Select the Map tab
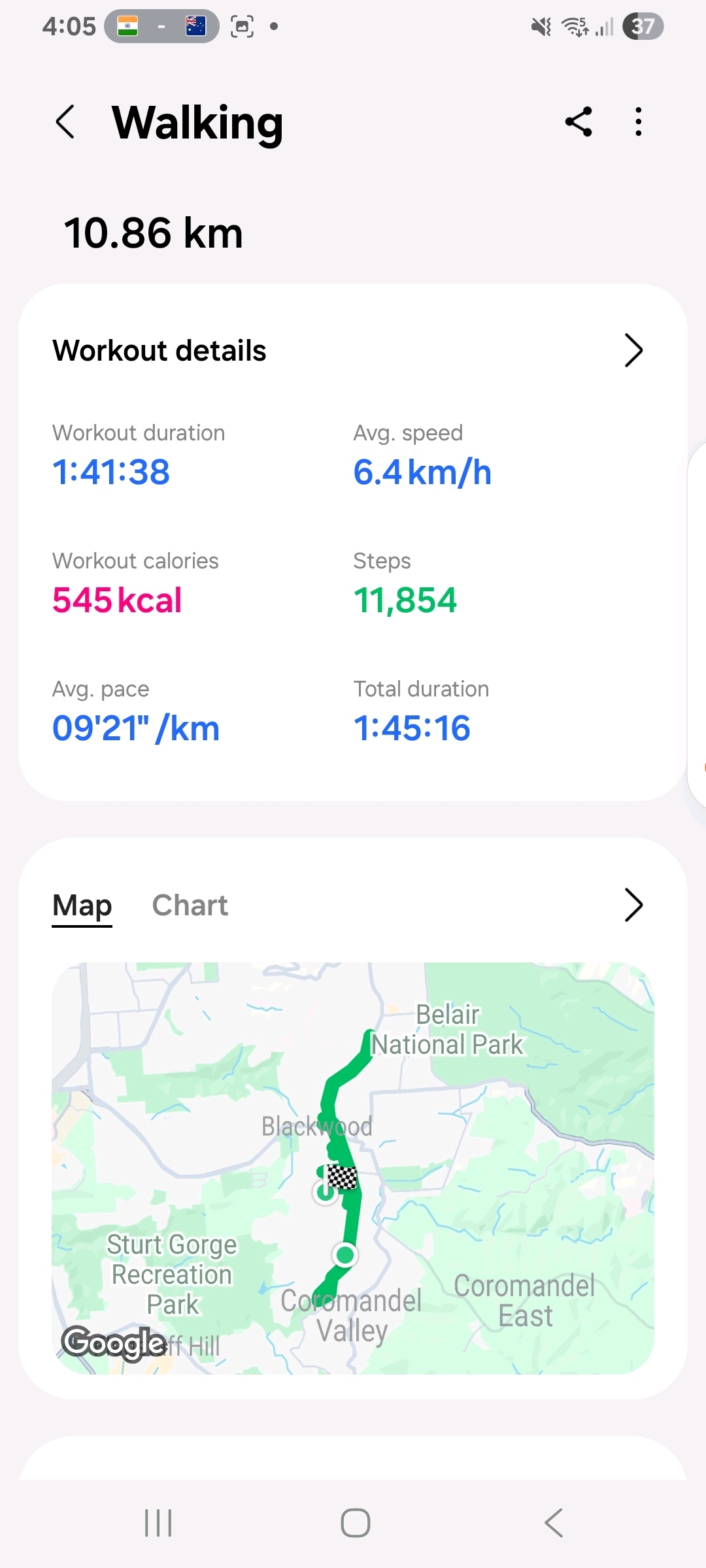Viewport: 706px width, 1568px height. (x=82, y=906)
